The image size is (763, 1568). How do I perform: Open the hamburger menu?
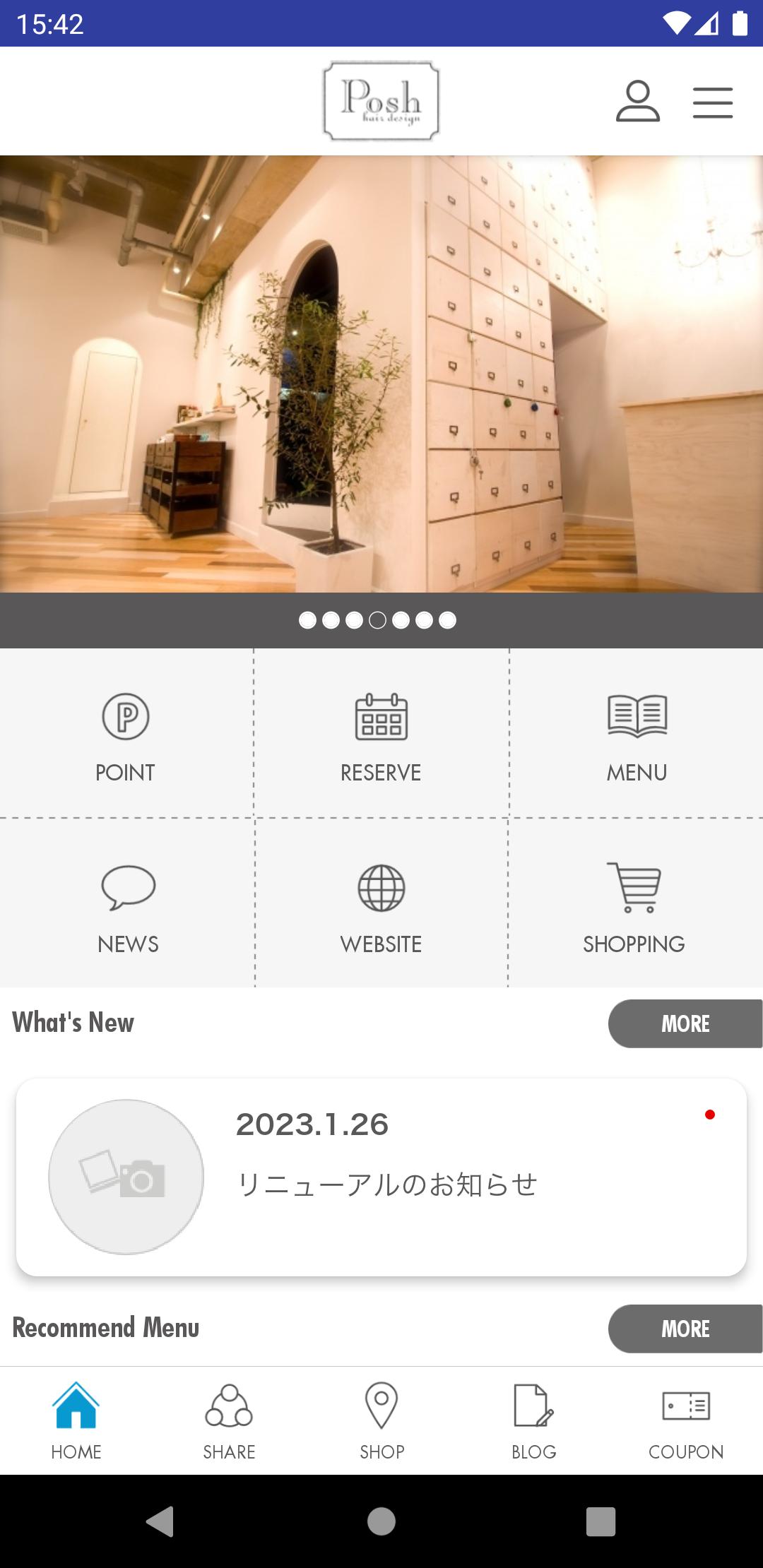click(712, 102)
